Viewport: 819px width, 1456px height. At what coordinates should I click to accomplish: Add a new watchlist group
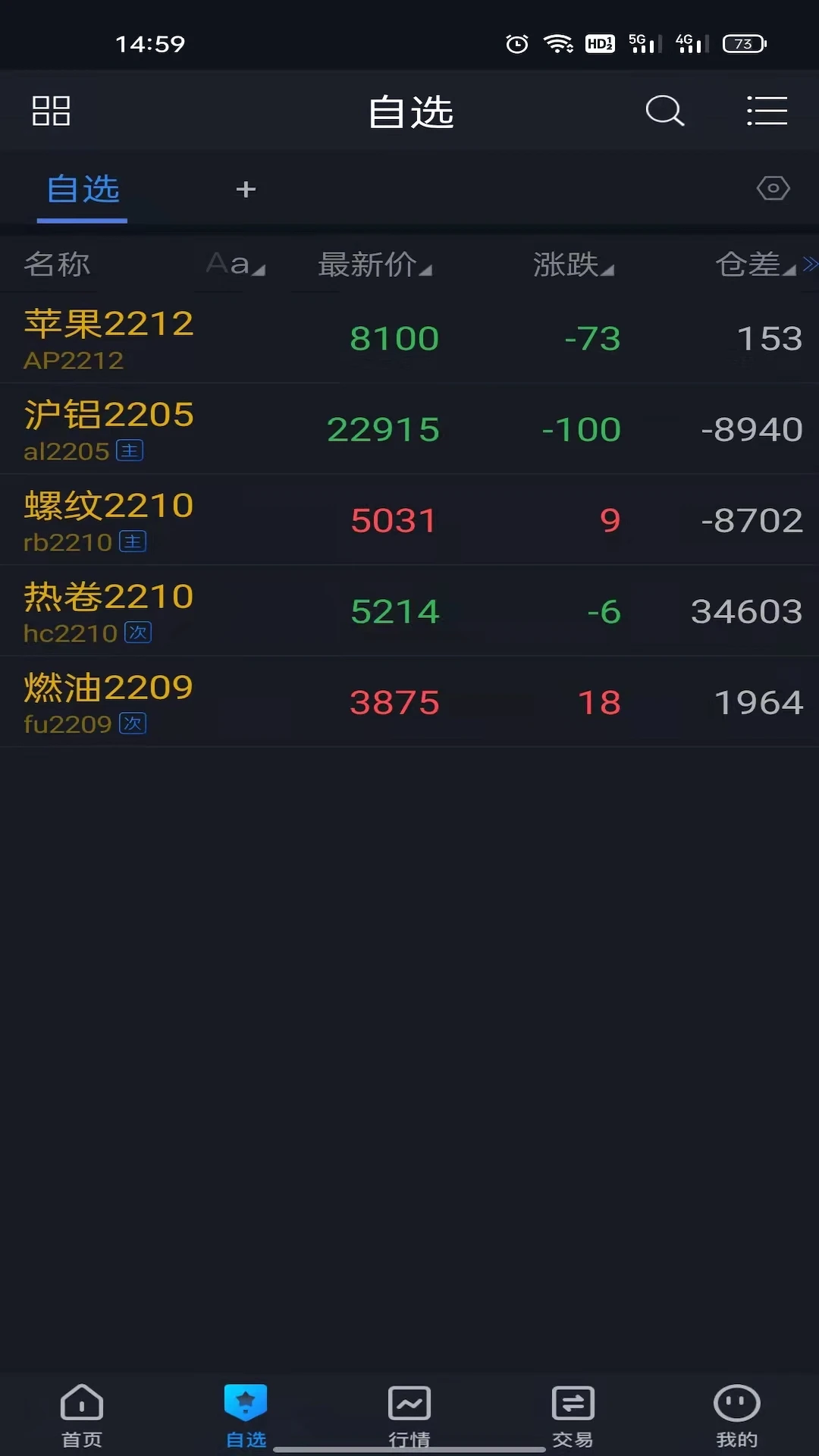pyautogui.click(x=246, y=189)
